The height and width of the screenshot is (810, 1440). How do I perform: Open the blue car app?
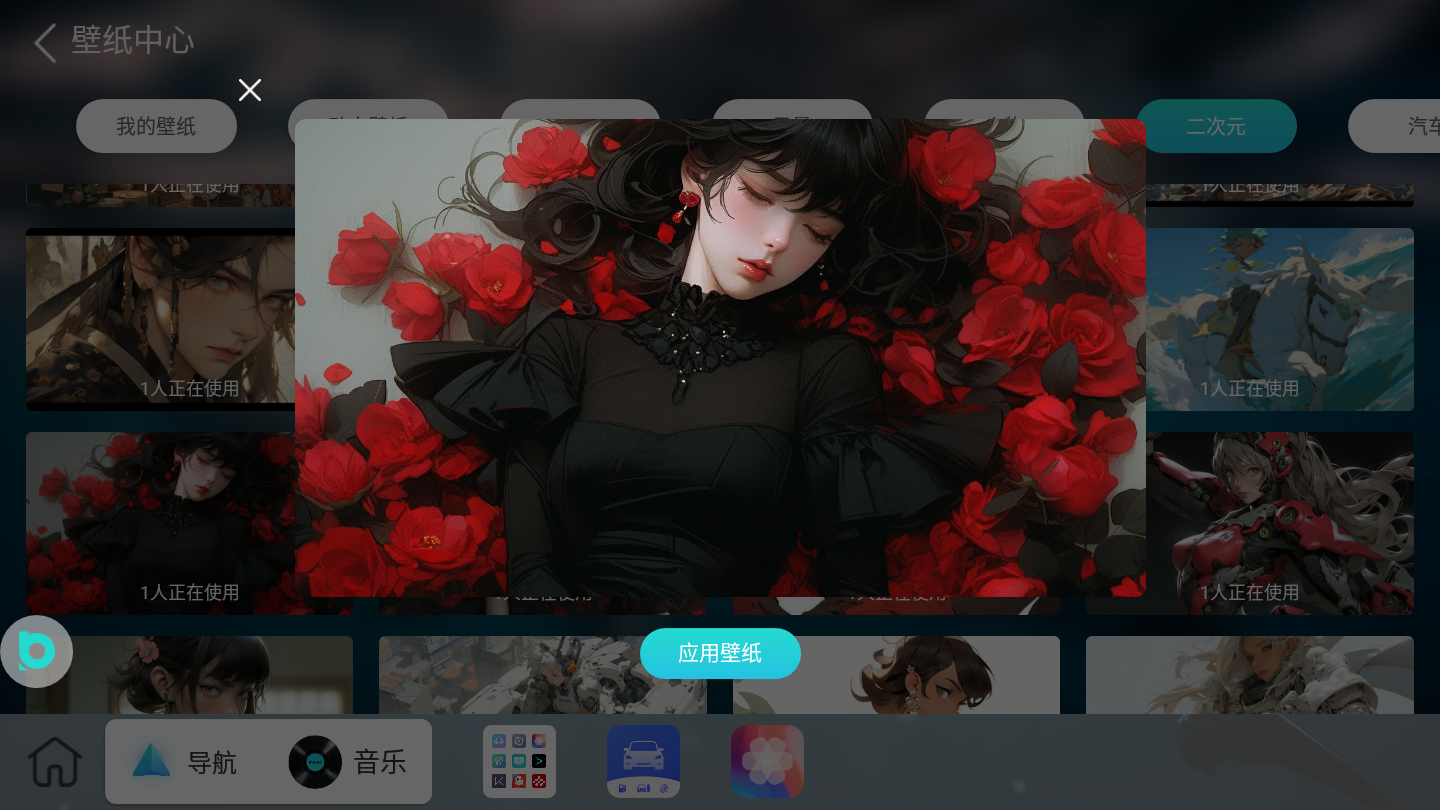pyautogui.click(x=643, y=762)
